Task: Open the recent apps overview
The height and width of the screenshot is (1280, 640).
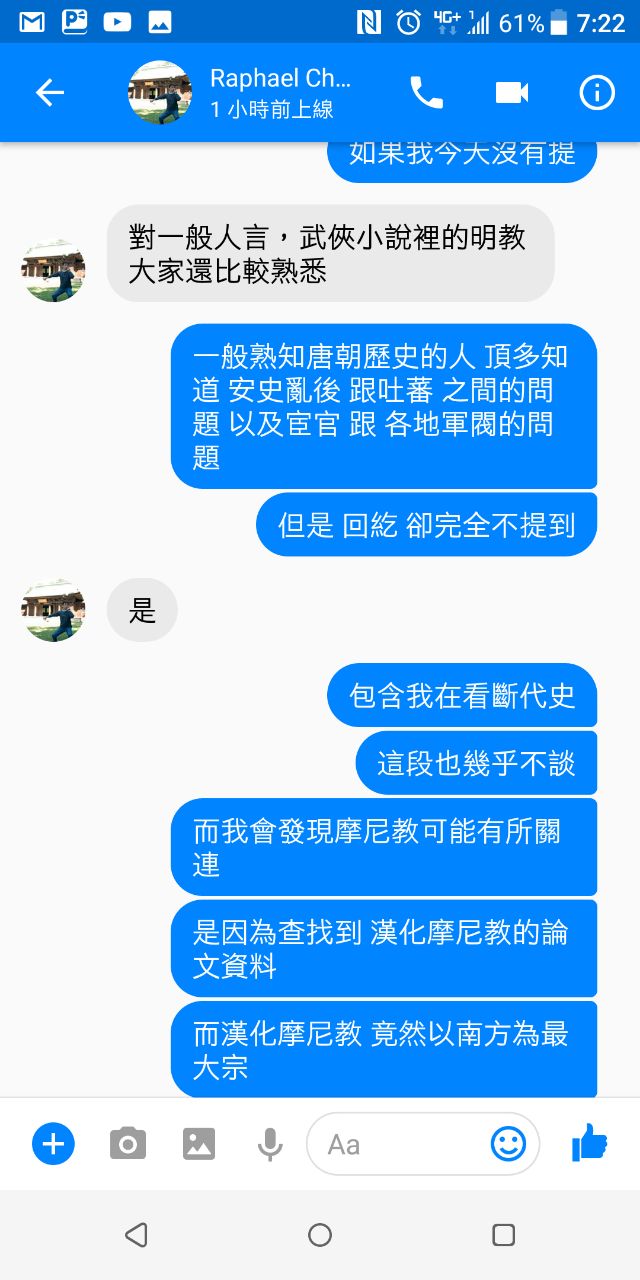Action: point(503,1235)
